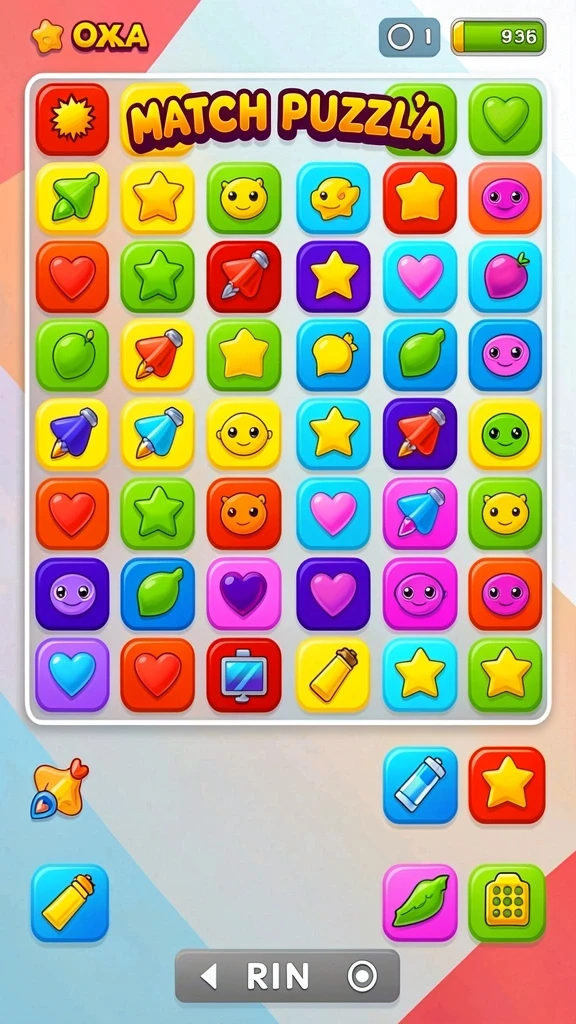Tap the pink radish tile

(505, 277)
